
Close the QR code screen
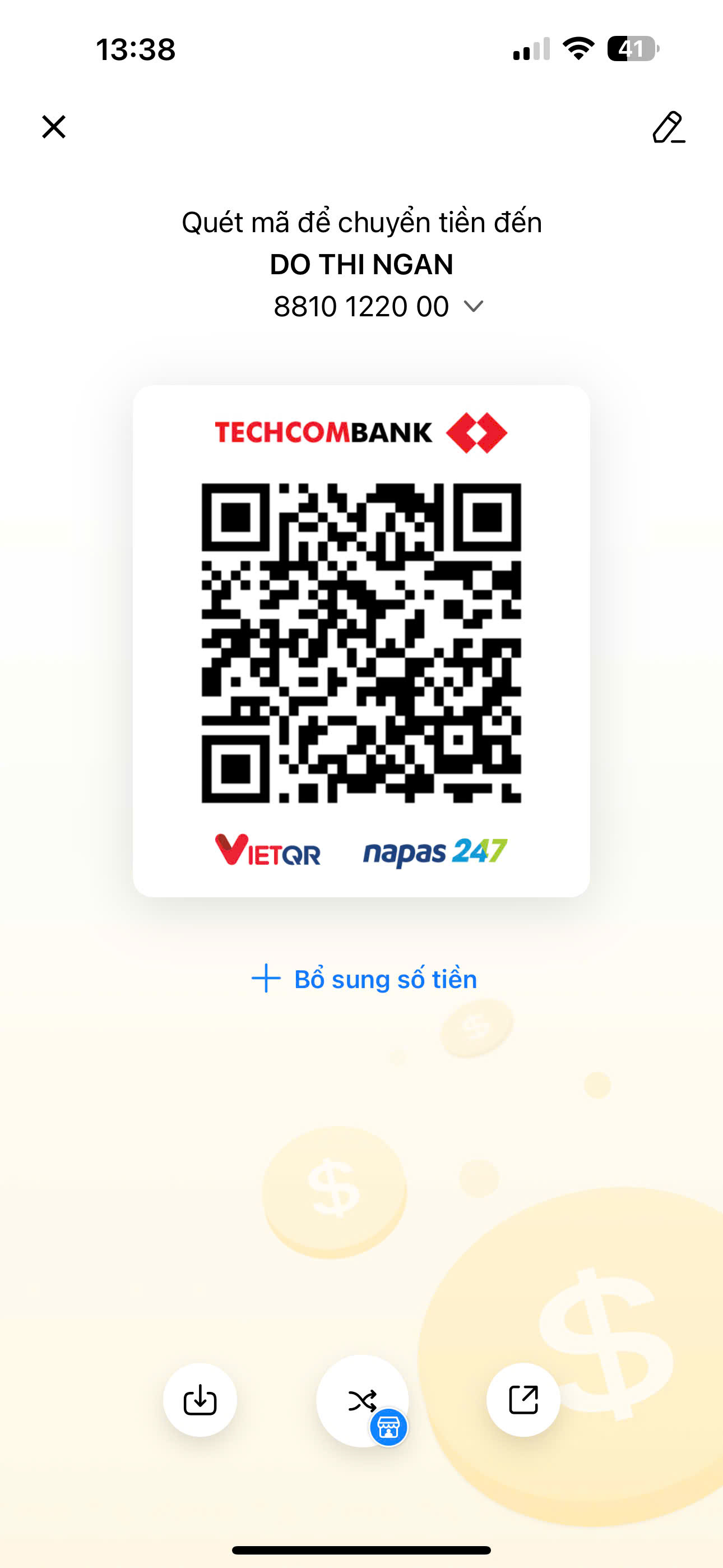coord(54,127)
